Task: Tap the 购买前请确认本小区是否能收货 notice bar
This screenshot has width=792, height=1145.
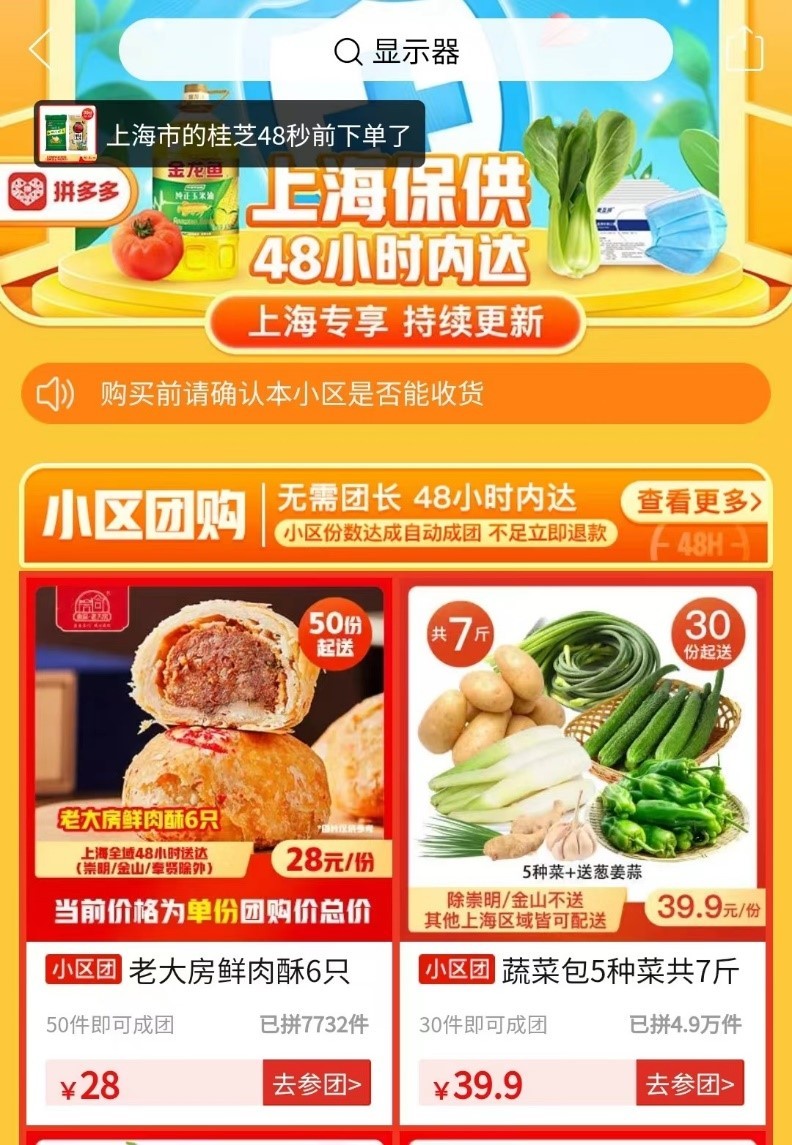Action: [x=396, y=393]
